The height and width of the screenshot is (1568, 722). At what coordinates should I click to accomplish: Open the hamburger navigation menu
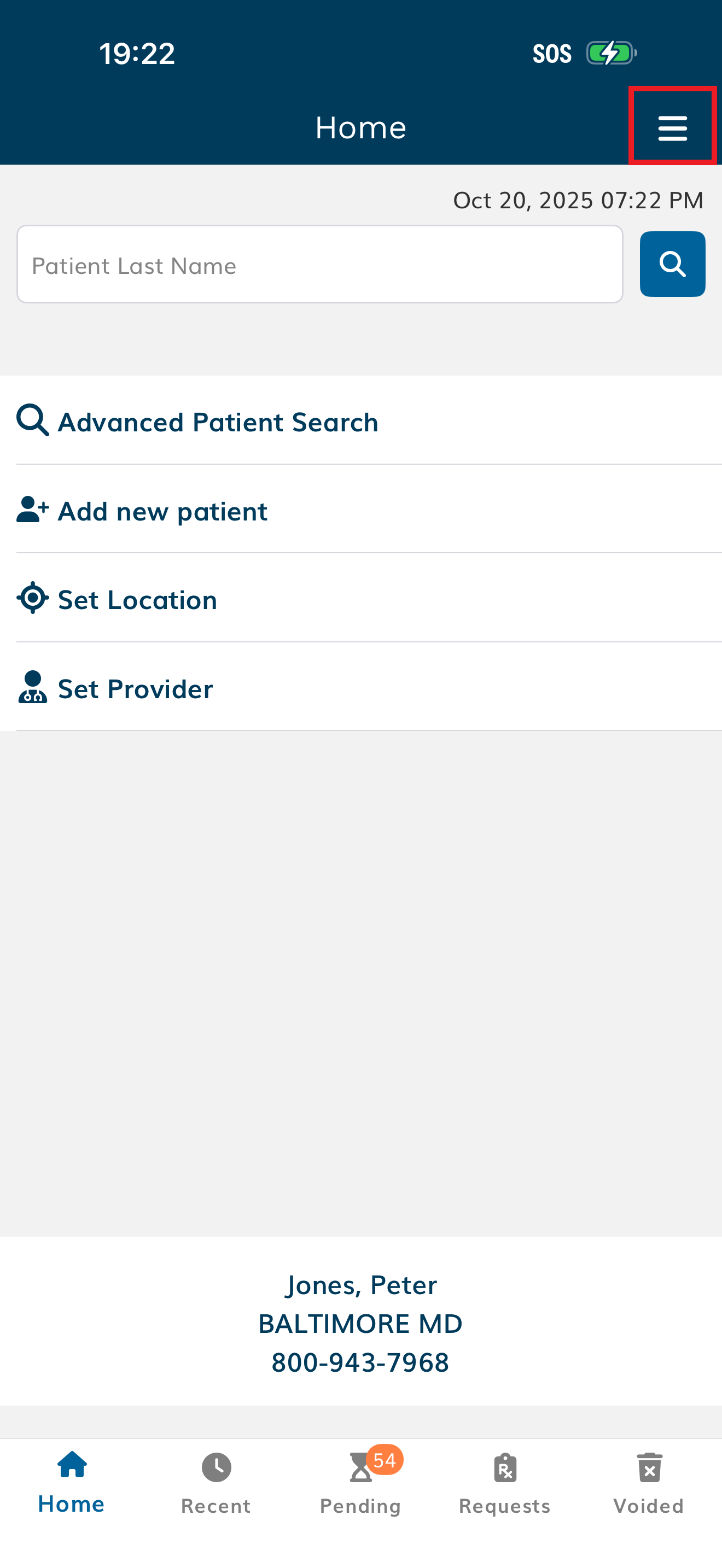pyautogui.click(x=672, y=127)
